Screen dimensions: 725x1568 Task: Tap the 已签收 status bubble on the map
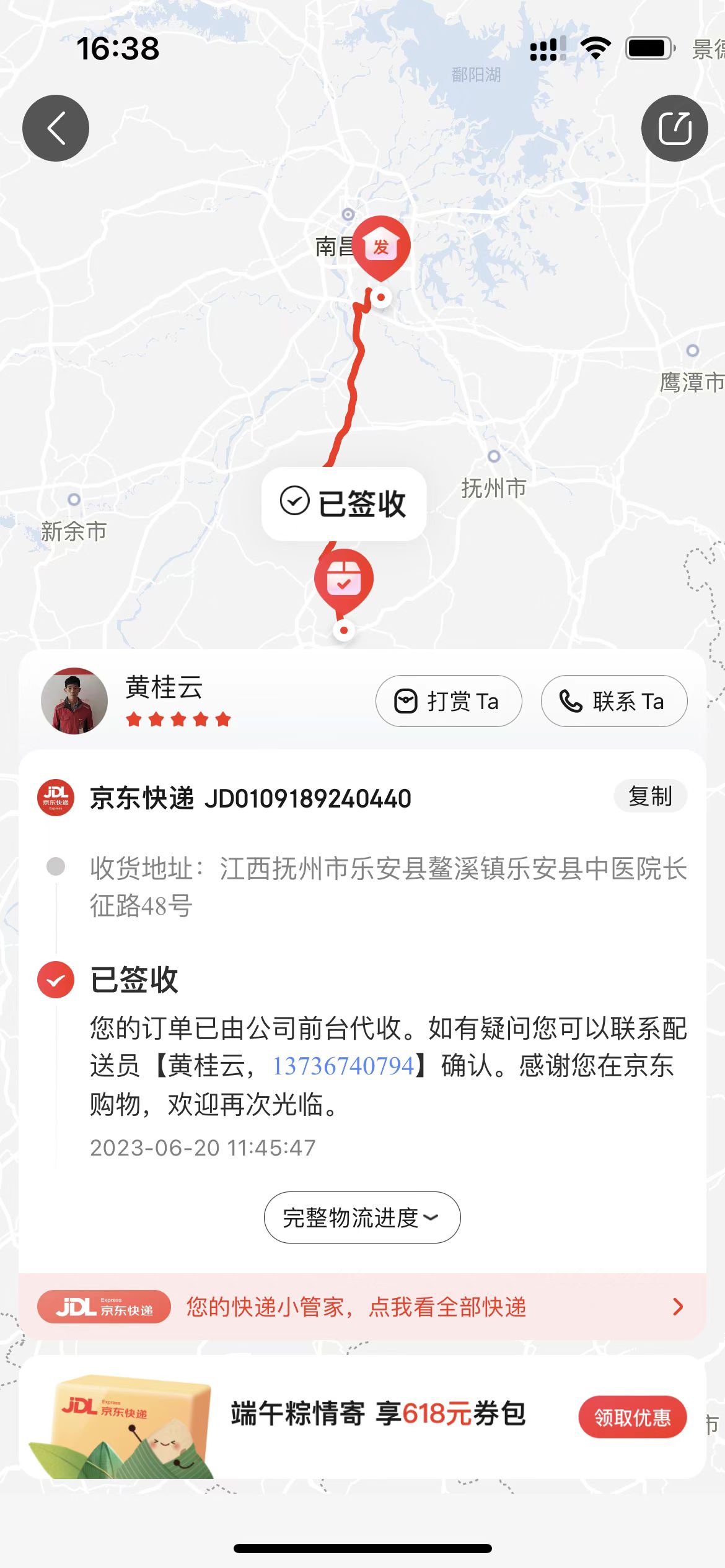click(x=344, y=503)
